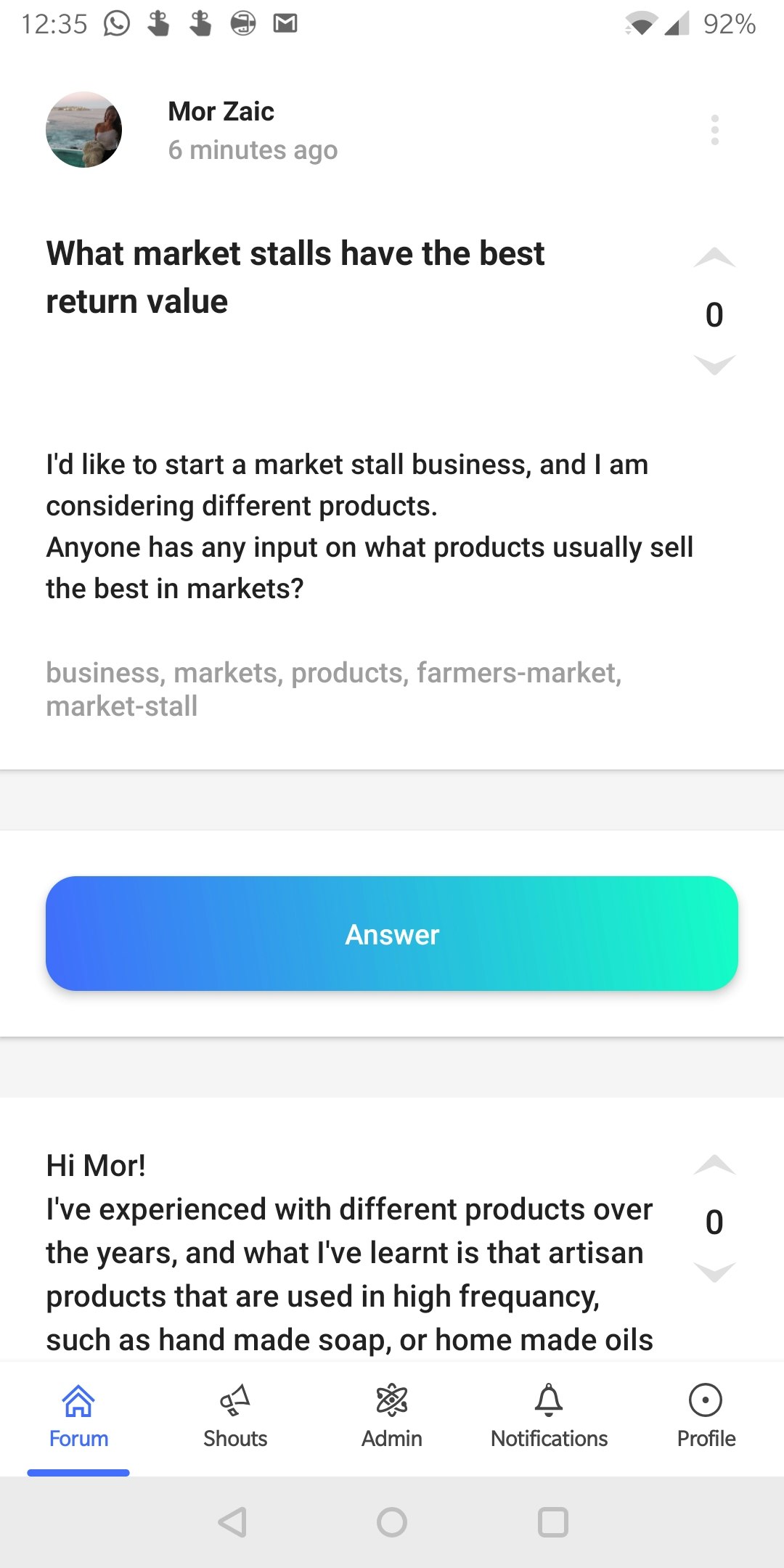The image size is (784, 1568).
Task: Open Mor Zaic's profile picture
Action: (x=83, y=130)
